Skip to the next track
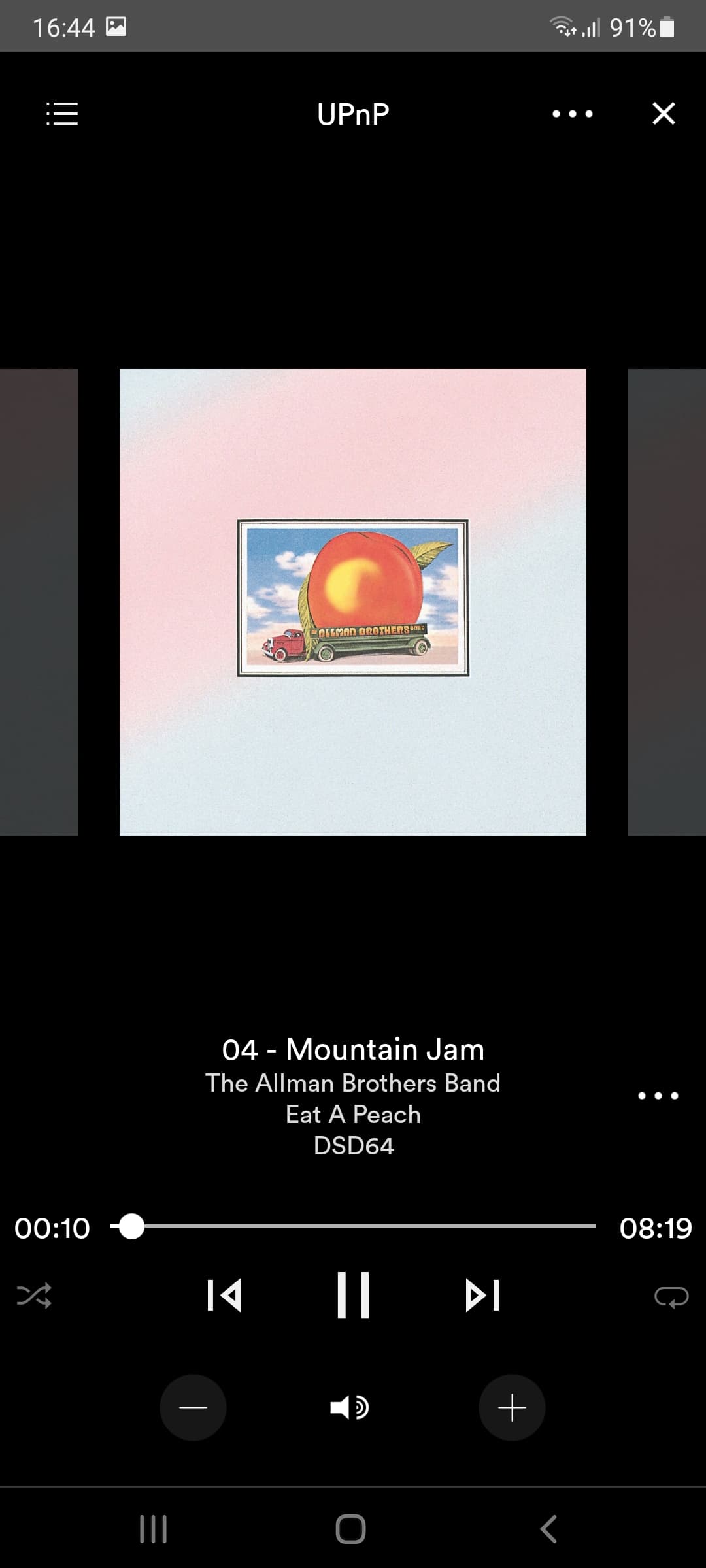Image resolution: width=706 pixels, height=1568 pixels. (482, 1295)
